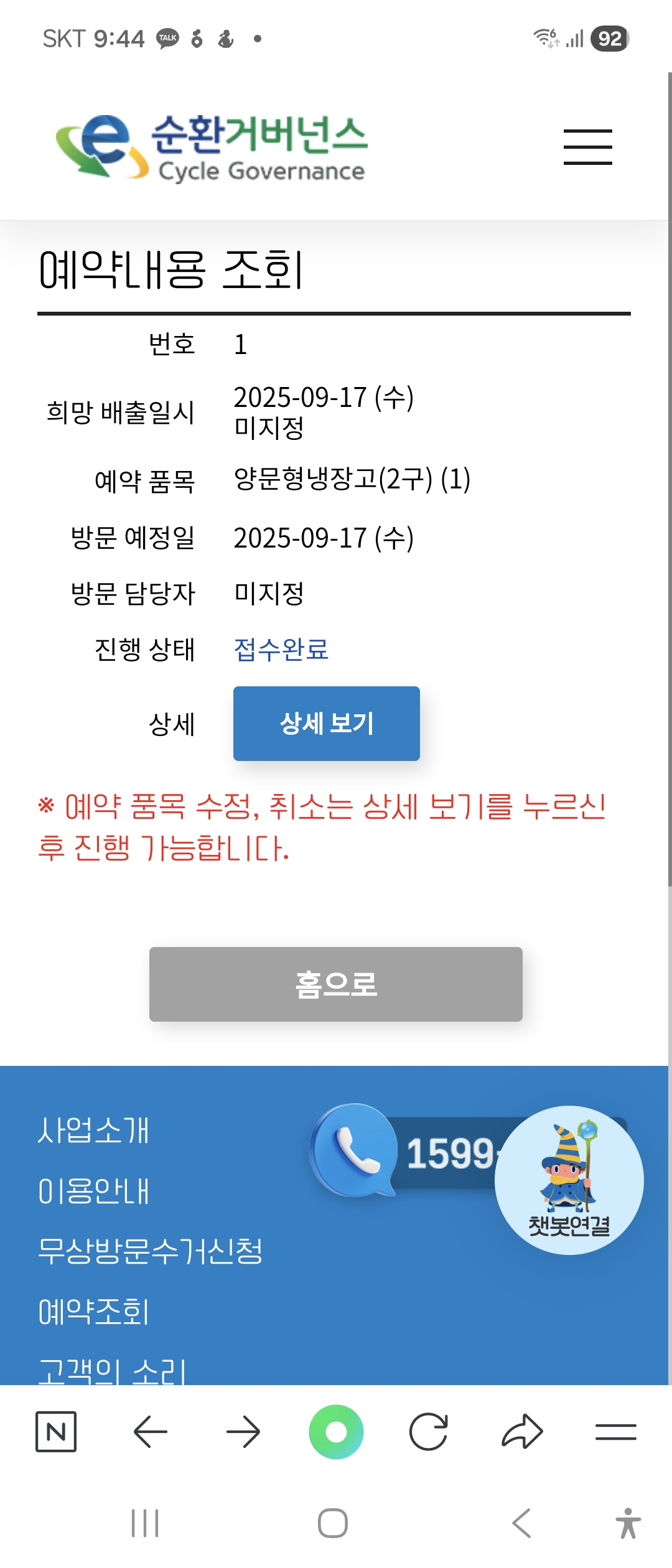Go forward in the browser toolbar
Viewport: 672px width, 1568px height.
click(243, 1432)
